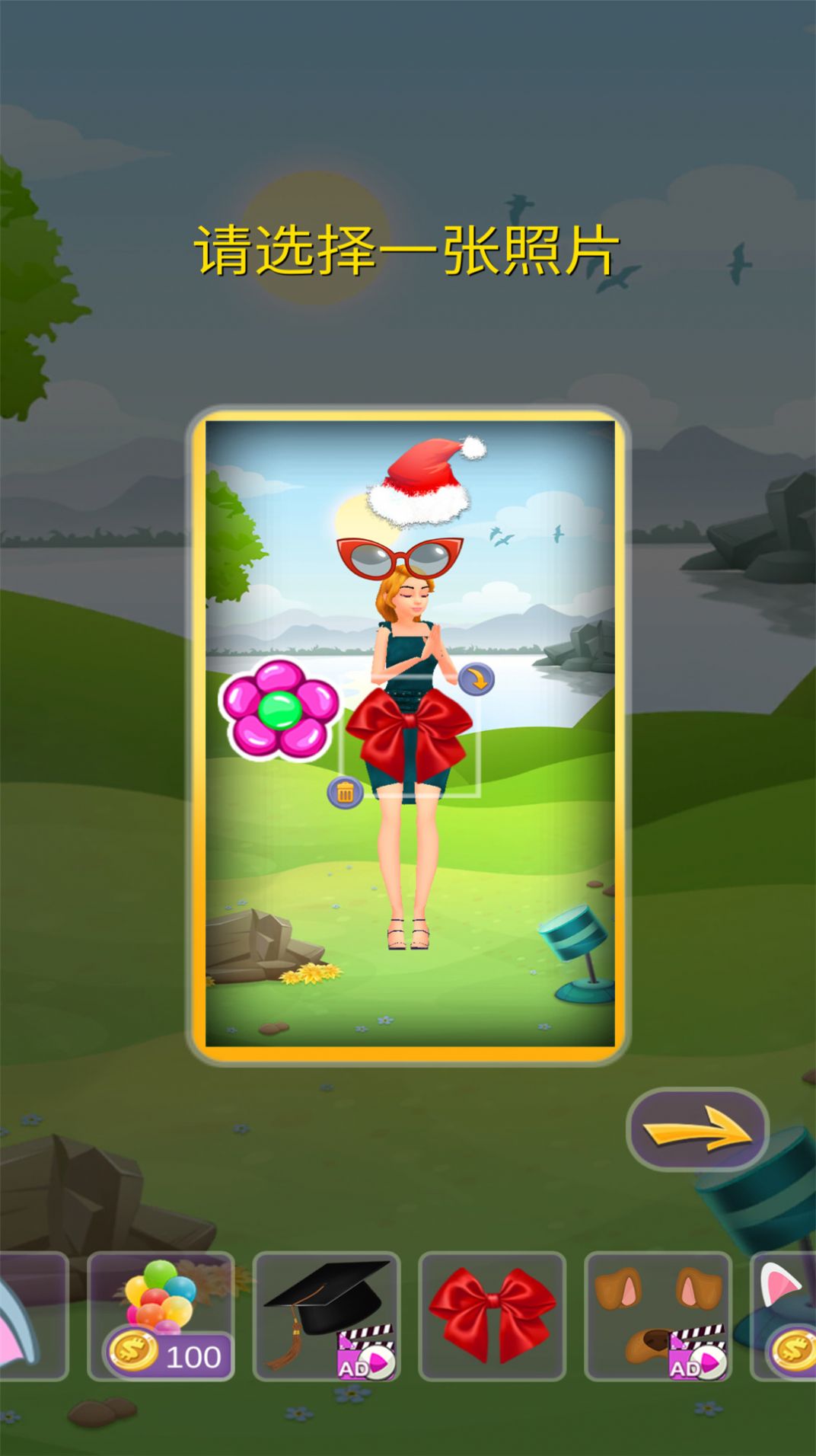Viewport: 816px width, 1456px height.
Task: Select the Santa hat sticker on the photo
Action: click(426, 481)
